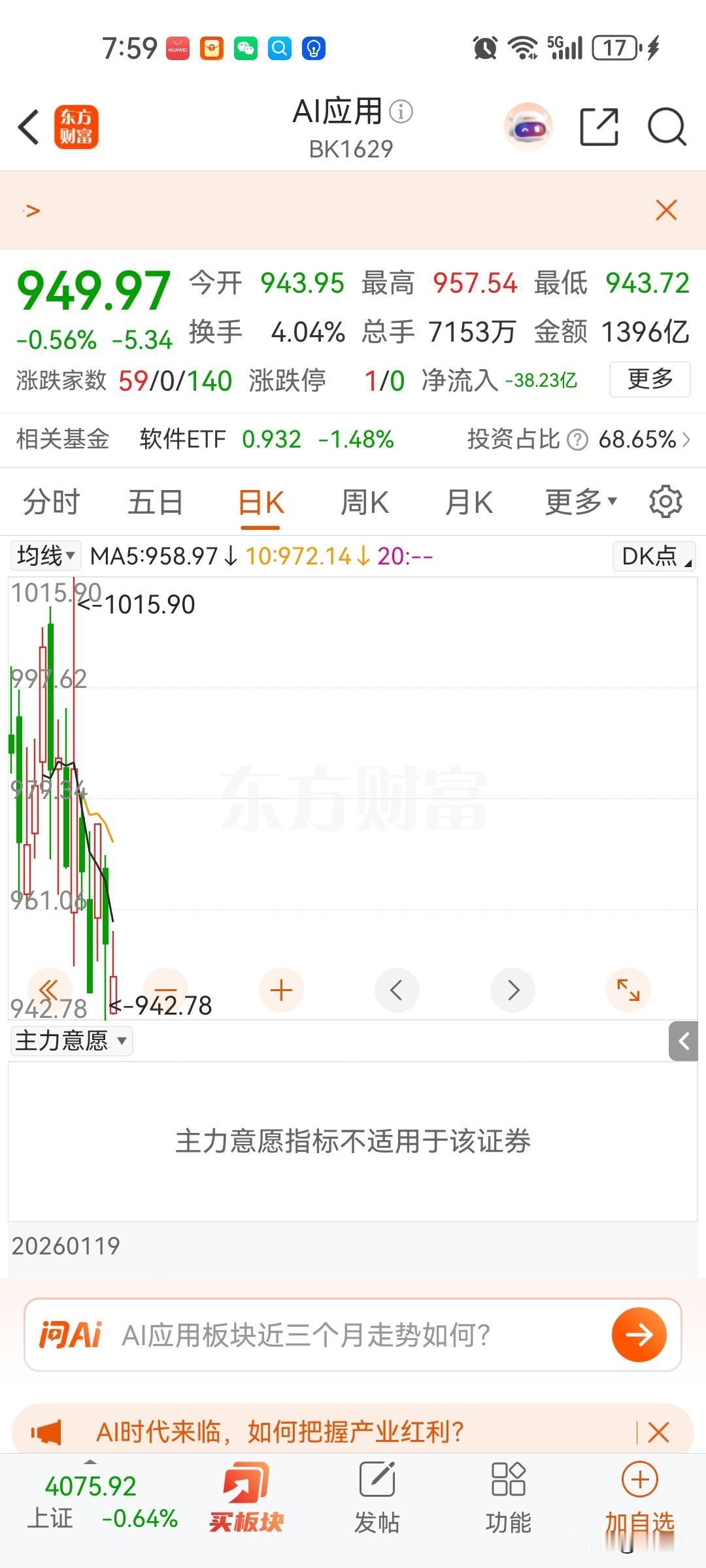Switch to the 分时 tab

[51, 502]
